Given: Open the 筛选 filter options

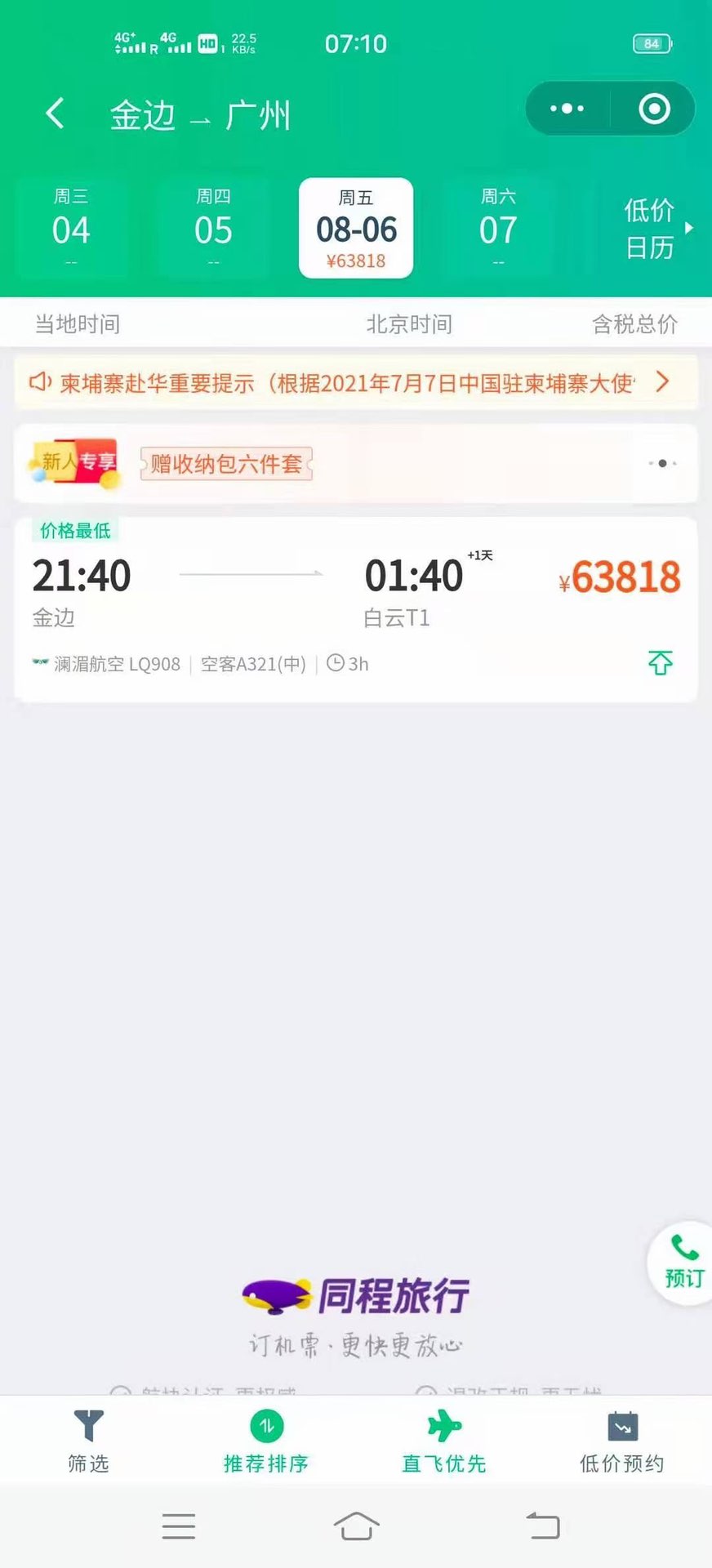Looking at the screenshot, I should pos(88,1441).
